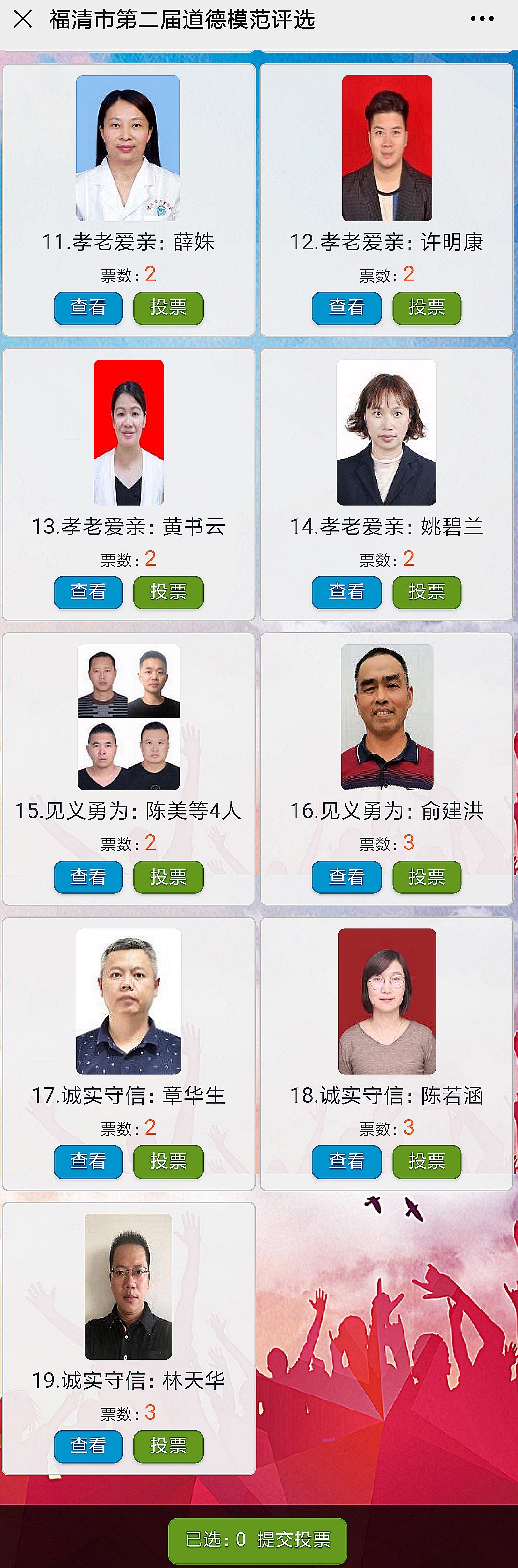View details for 15 陈美等4人
This screenshot has width=518, height=1568.
coord(88,877)
